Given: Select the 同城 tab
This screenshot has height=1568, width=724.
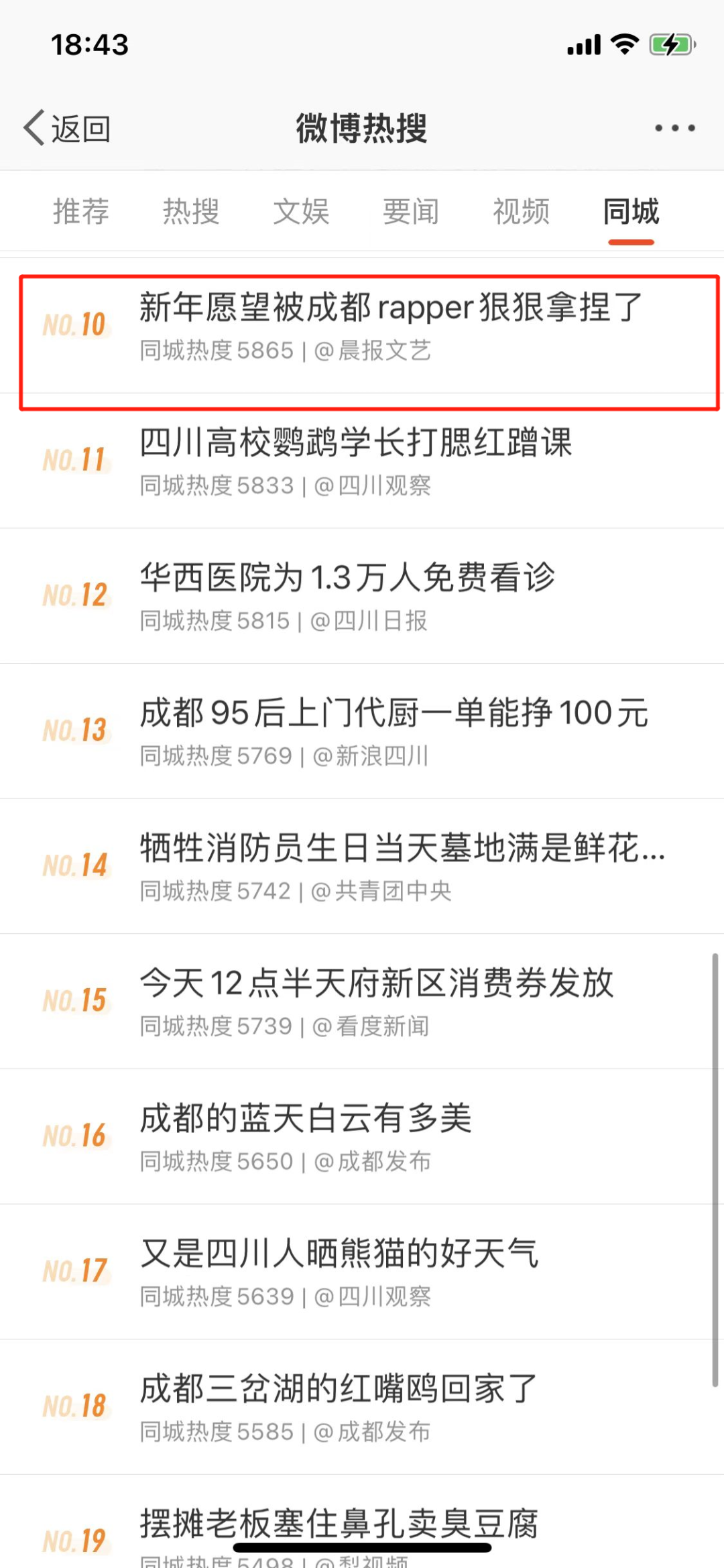Looking at the screenshot, I should pos(631,212).
